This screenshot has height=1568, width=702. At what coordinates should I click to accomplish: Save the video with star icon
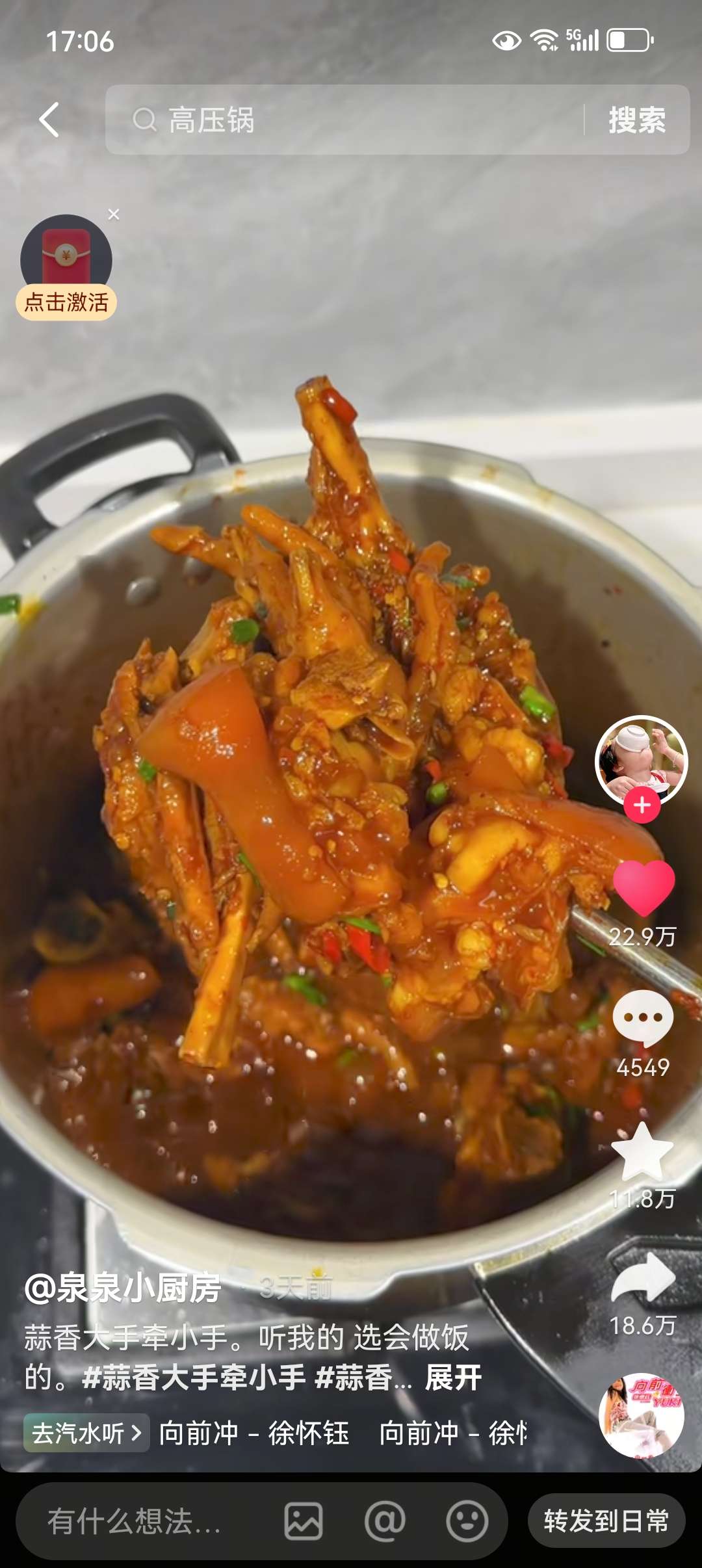pos(642,1152)
